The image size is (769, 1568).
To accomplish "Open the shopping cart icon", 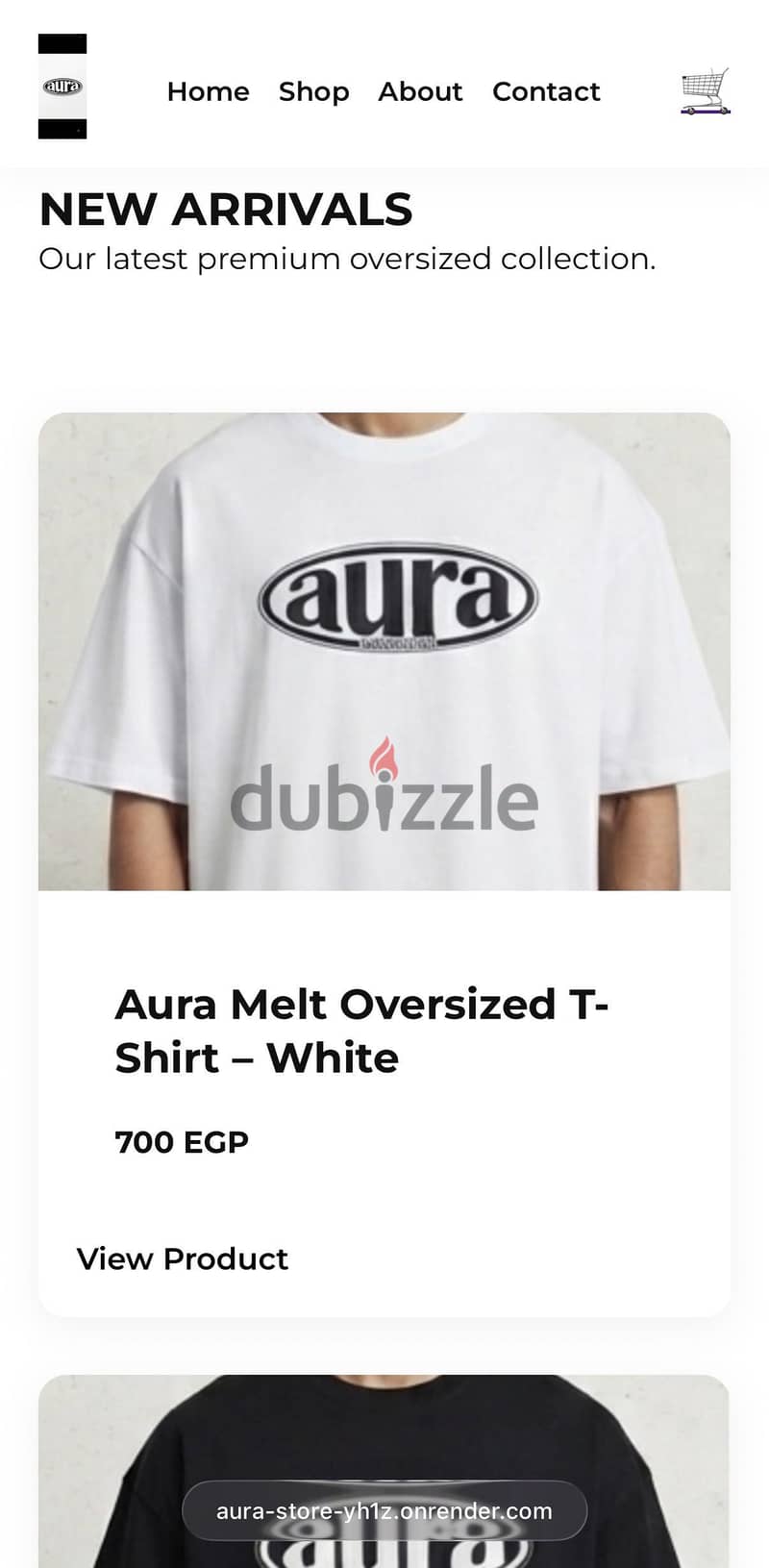I will [x=706, y=91].
